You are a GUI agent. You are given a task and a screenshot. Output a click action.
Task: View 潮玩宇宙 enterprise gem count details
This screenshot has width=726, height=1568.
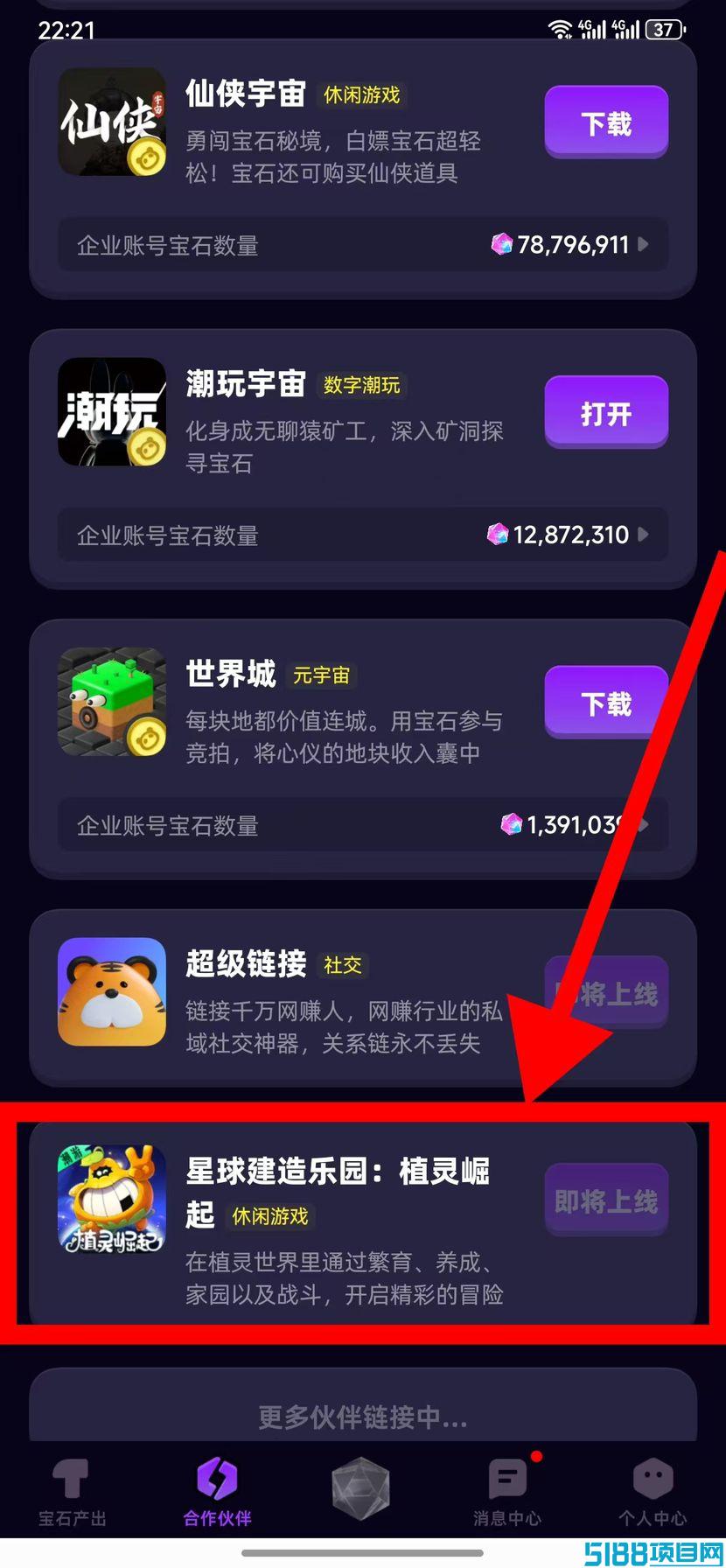point(363,534)
